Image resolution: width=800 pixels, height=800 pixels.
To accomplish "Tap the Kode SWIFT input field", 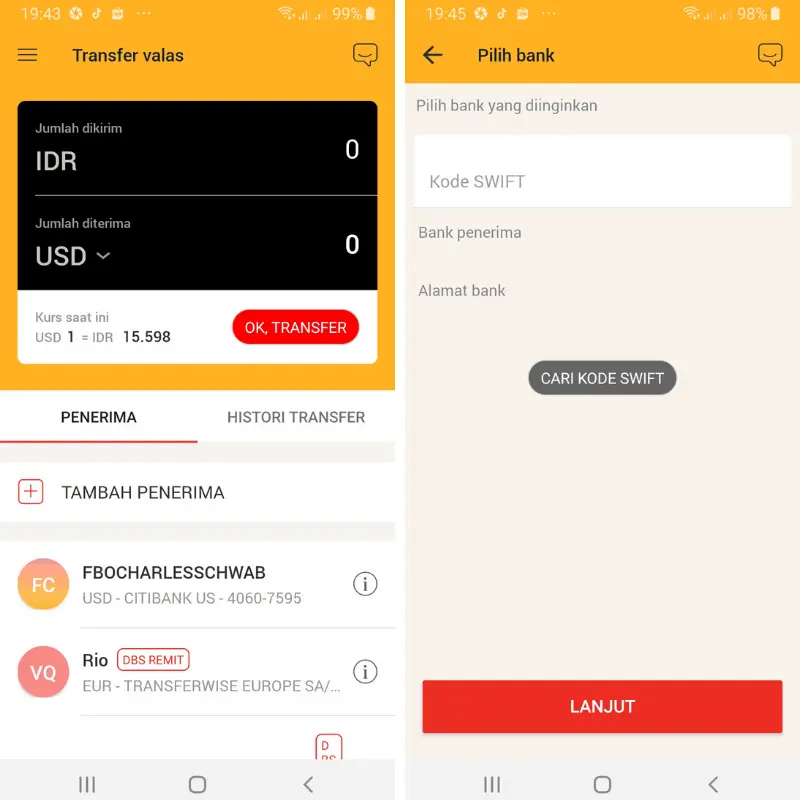I will tap(602, 181).
